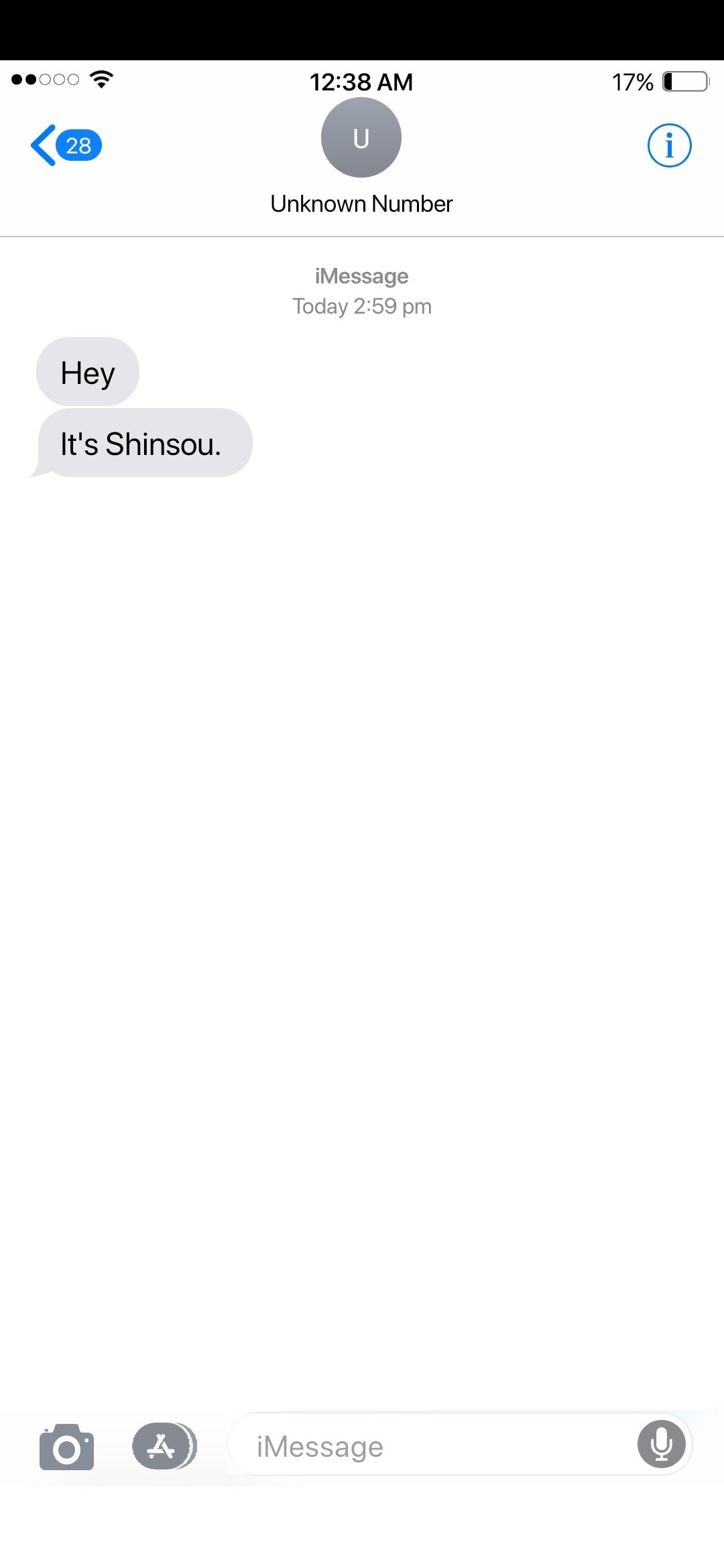Image resolution: width=724 pixels, height=1568 pixels.
Task: Tap the microphone to record audio
Action: [661, 1444]
